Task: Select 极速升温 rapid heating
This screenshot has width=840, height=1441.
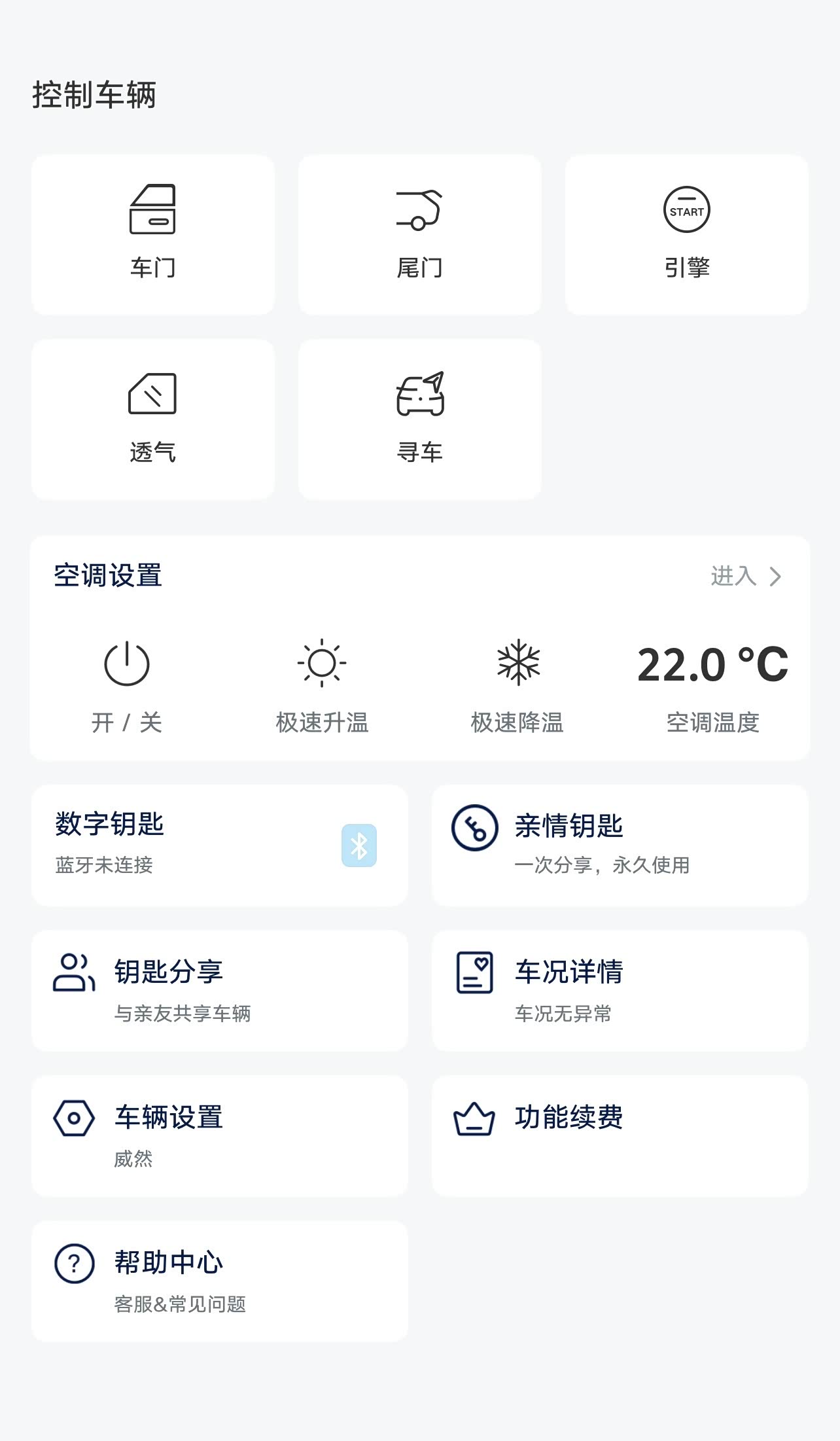Action: coord(322,685)
